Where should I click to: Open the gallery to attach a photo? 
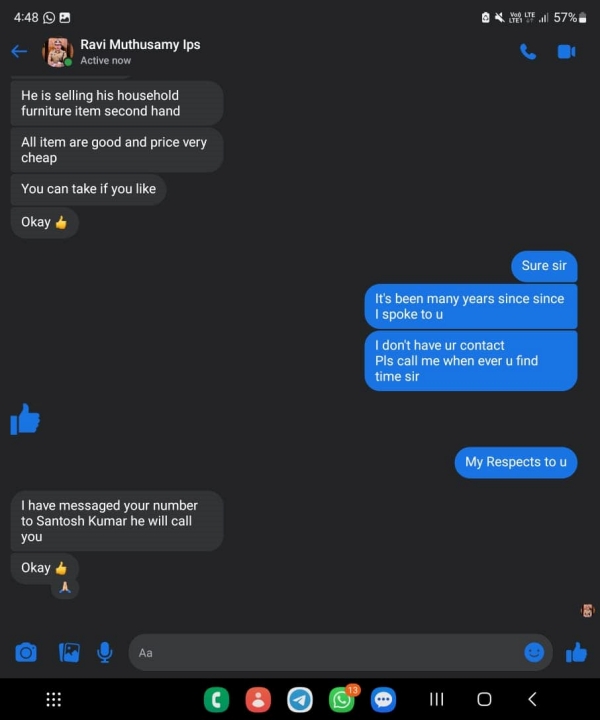tap(68, 652)
